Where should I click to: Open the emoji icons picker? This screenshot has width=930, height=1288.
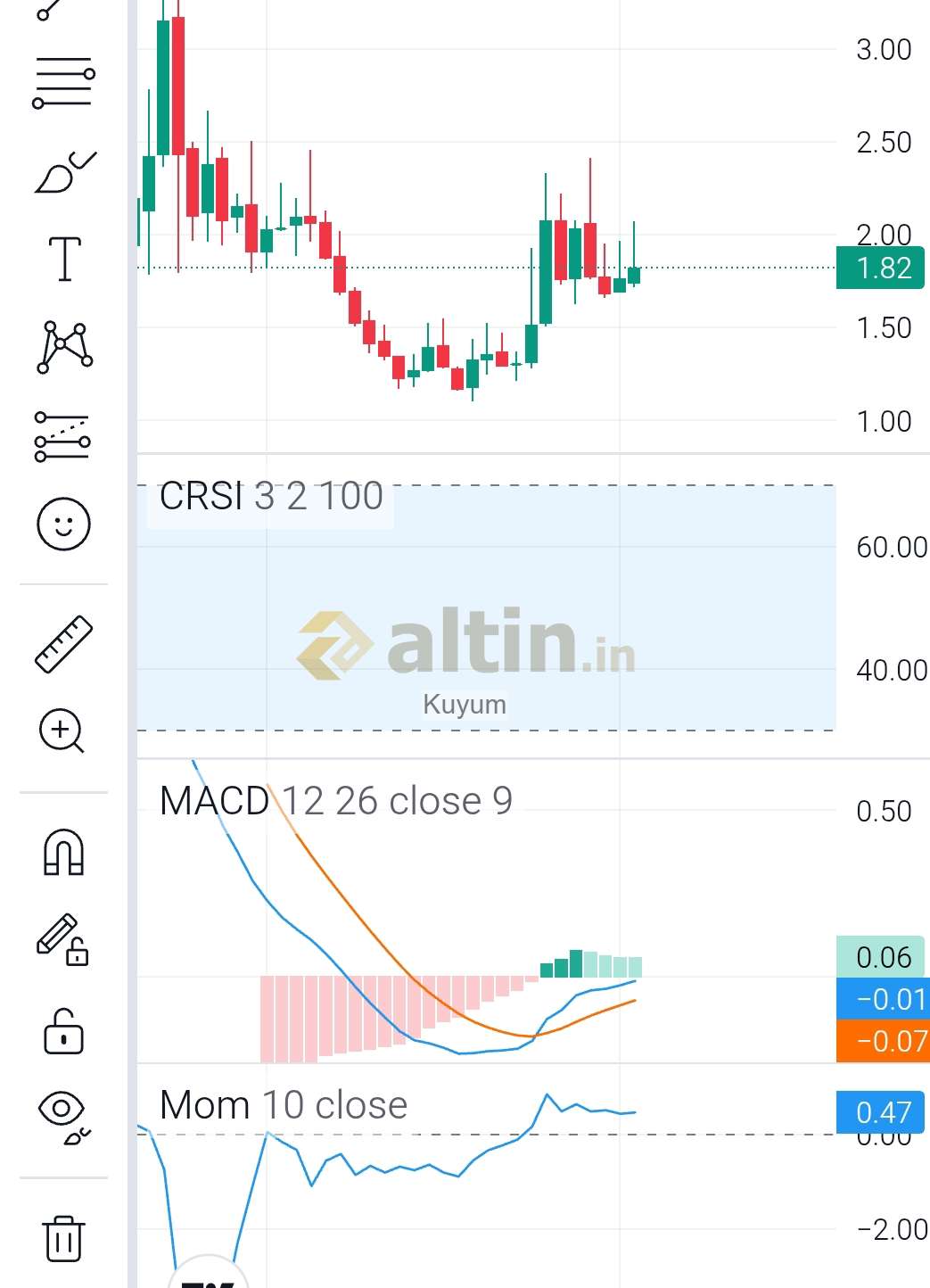point(63,524)
